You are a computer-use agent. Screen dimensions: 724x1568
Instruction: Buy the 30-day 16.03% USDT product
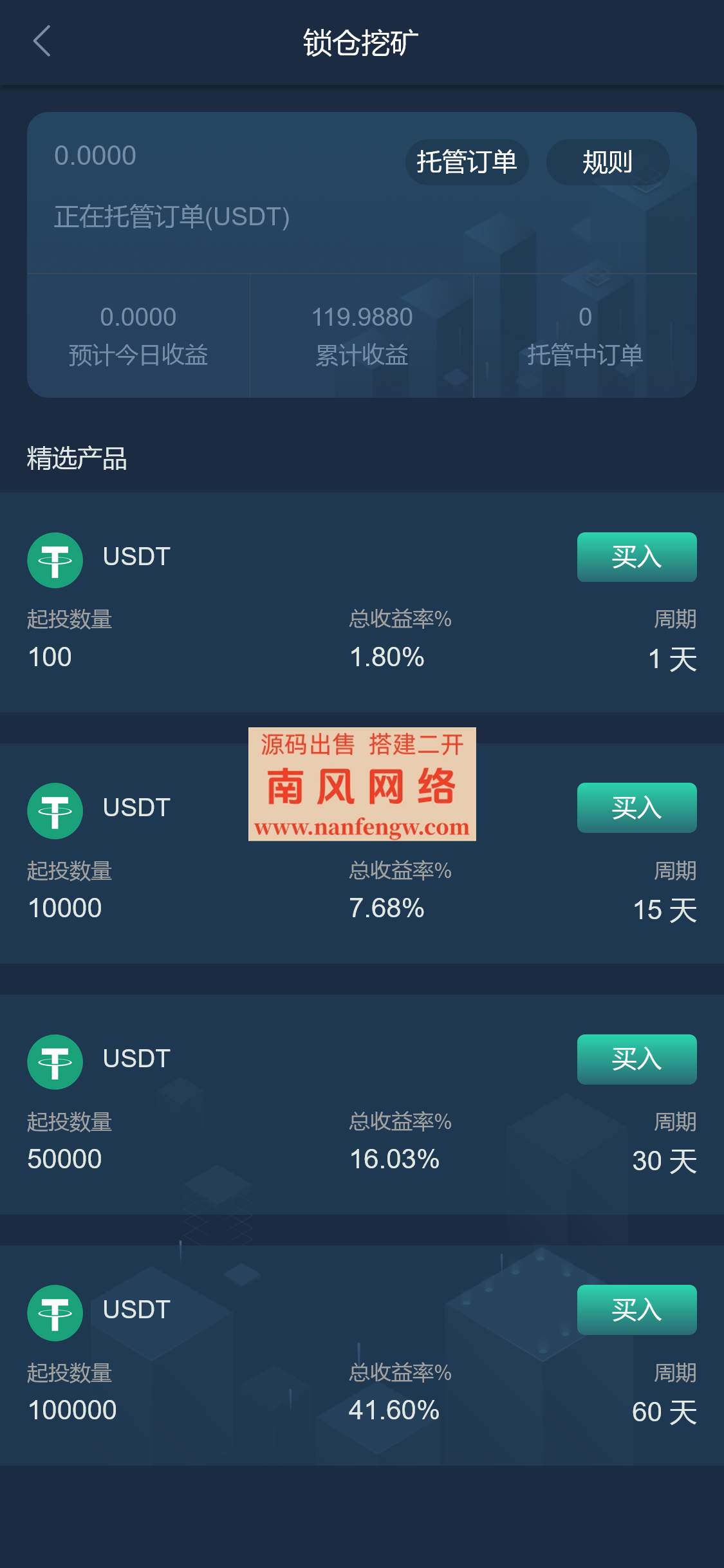[636, 1058]
